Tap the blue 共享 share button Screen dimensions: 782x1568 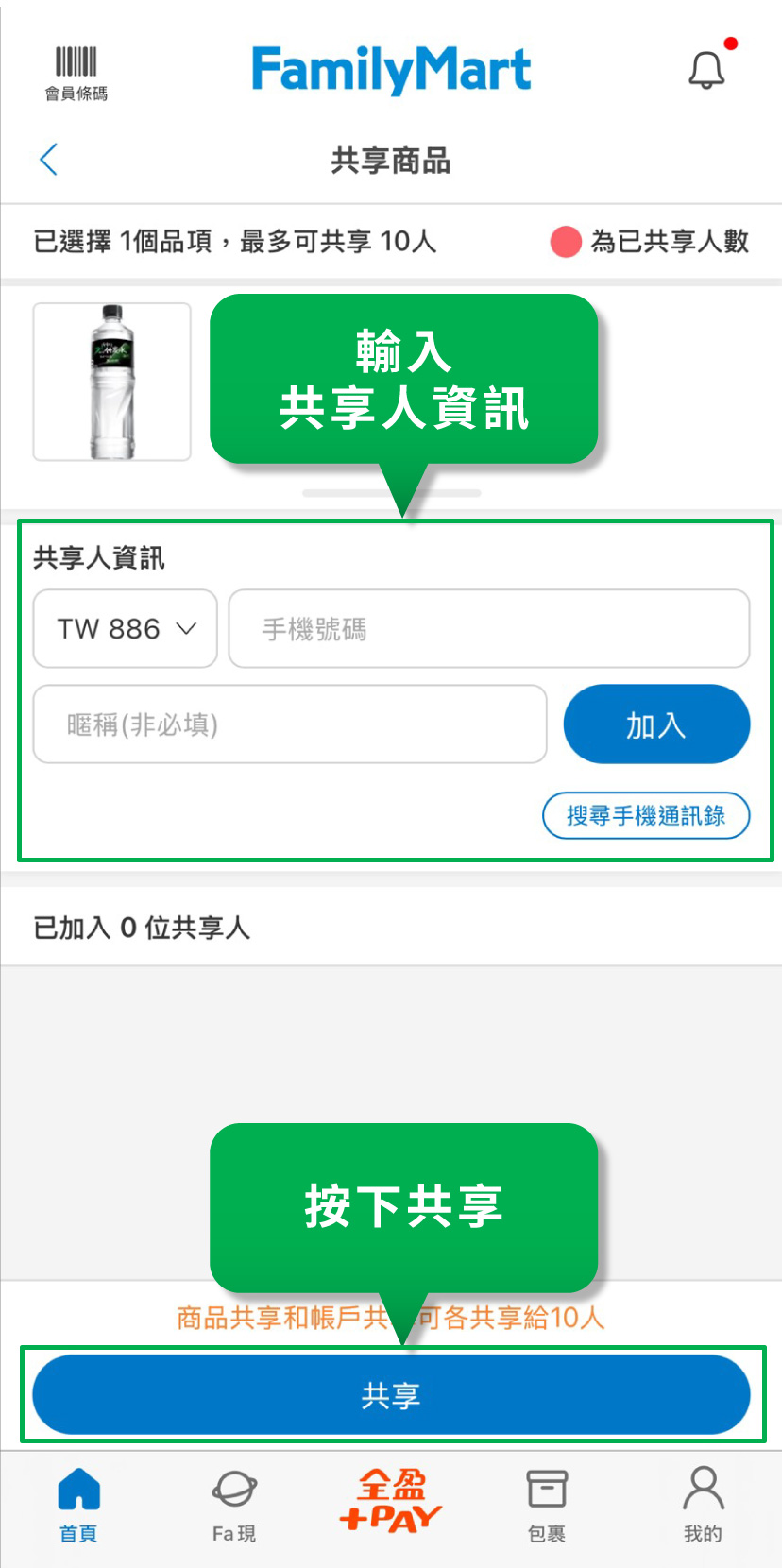391,1395
